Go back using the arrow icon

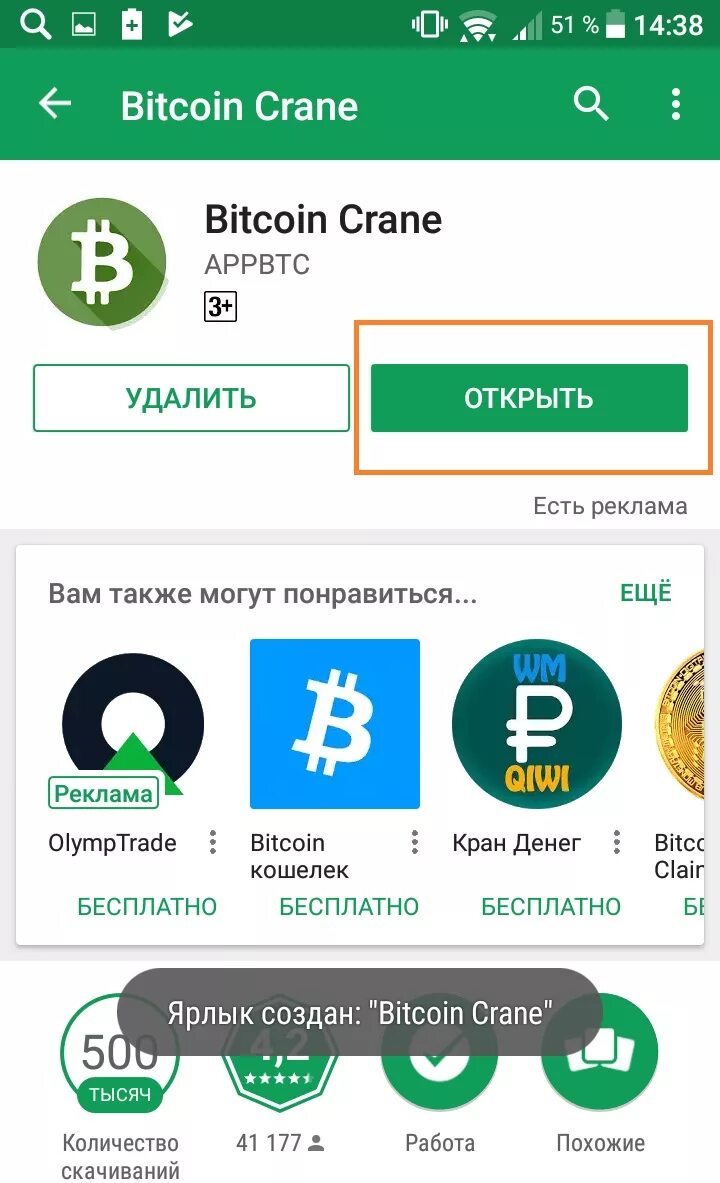click(55, 103)
